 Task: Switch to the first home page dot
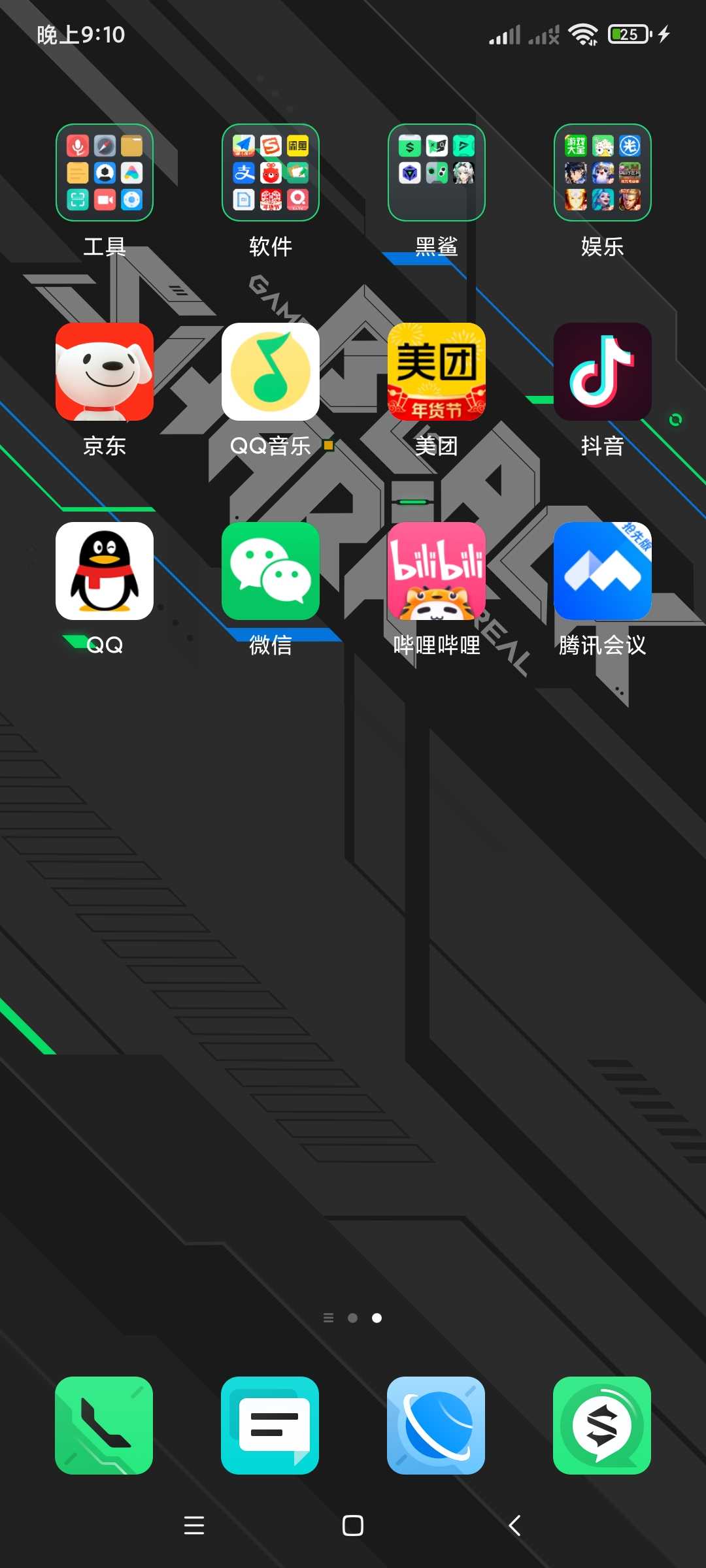click(353, 1318)
